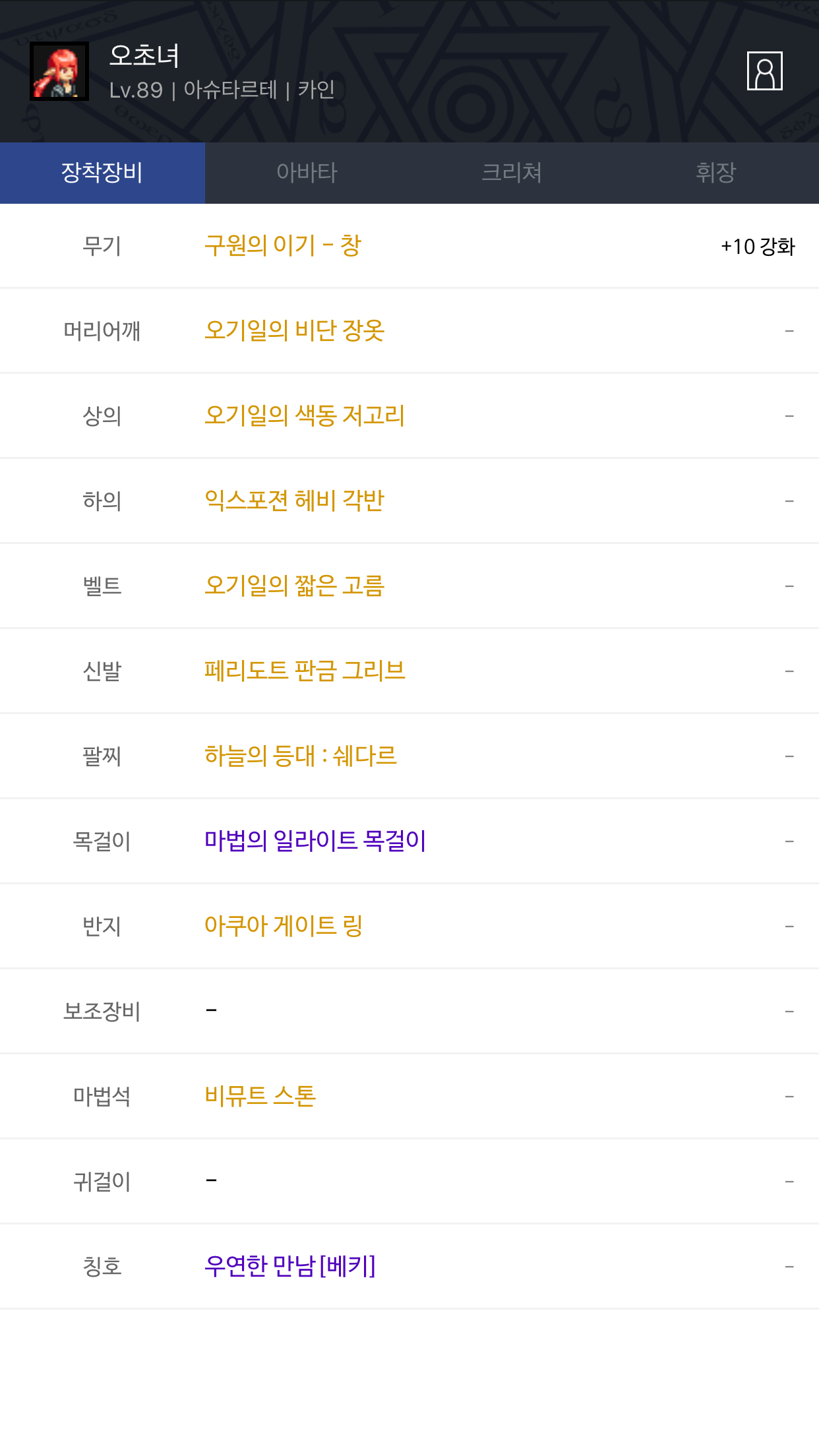Switch to the 아바타 tab
Viewport: 819px width, 1456px height.
[x=307, y=173]
